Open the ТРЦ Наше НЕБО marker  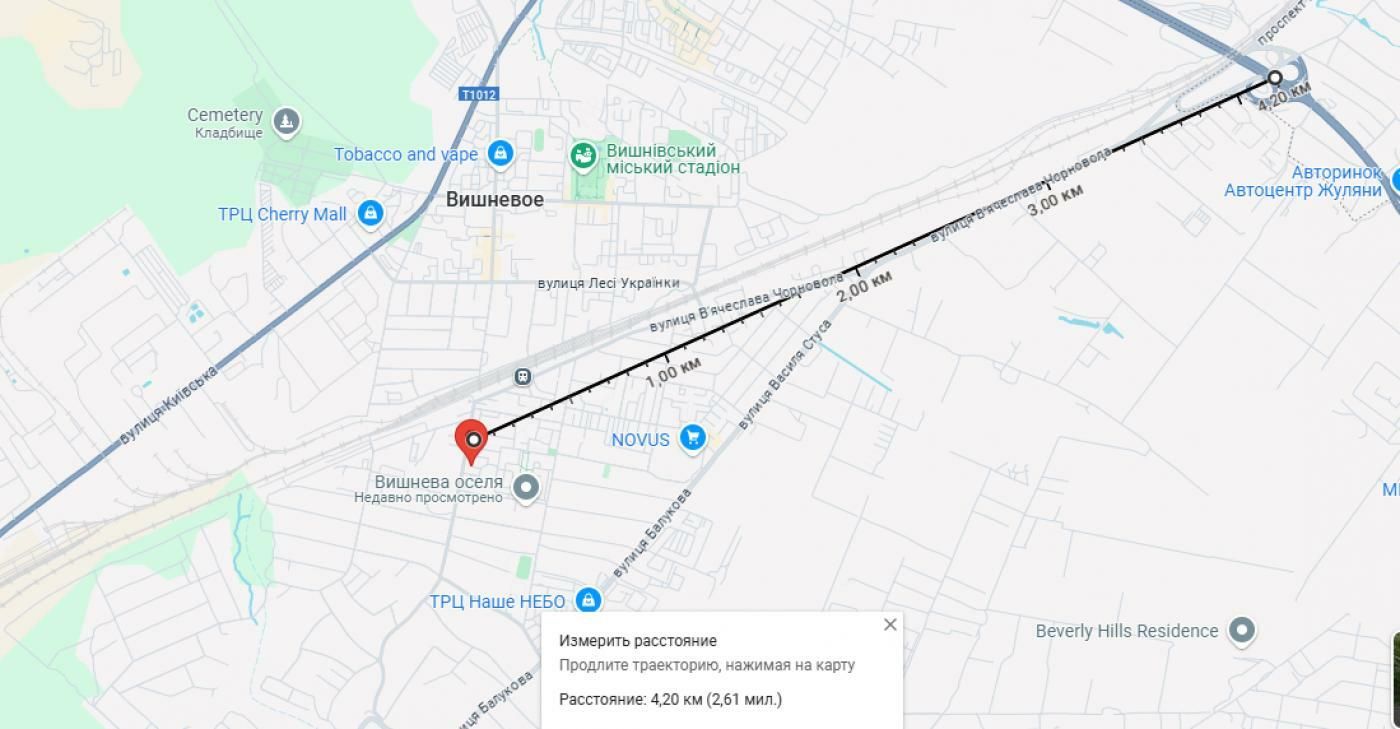point(588,600)
